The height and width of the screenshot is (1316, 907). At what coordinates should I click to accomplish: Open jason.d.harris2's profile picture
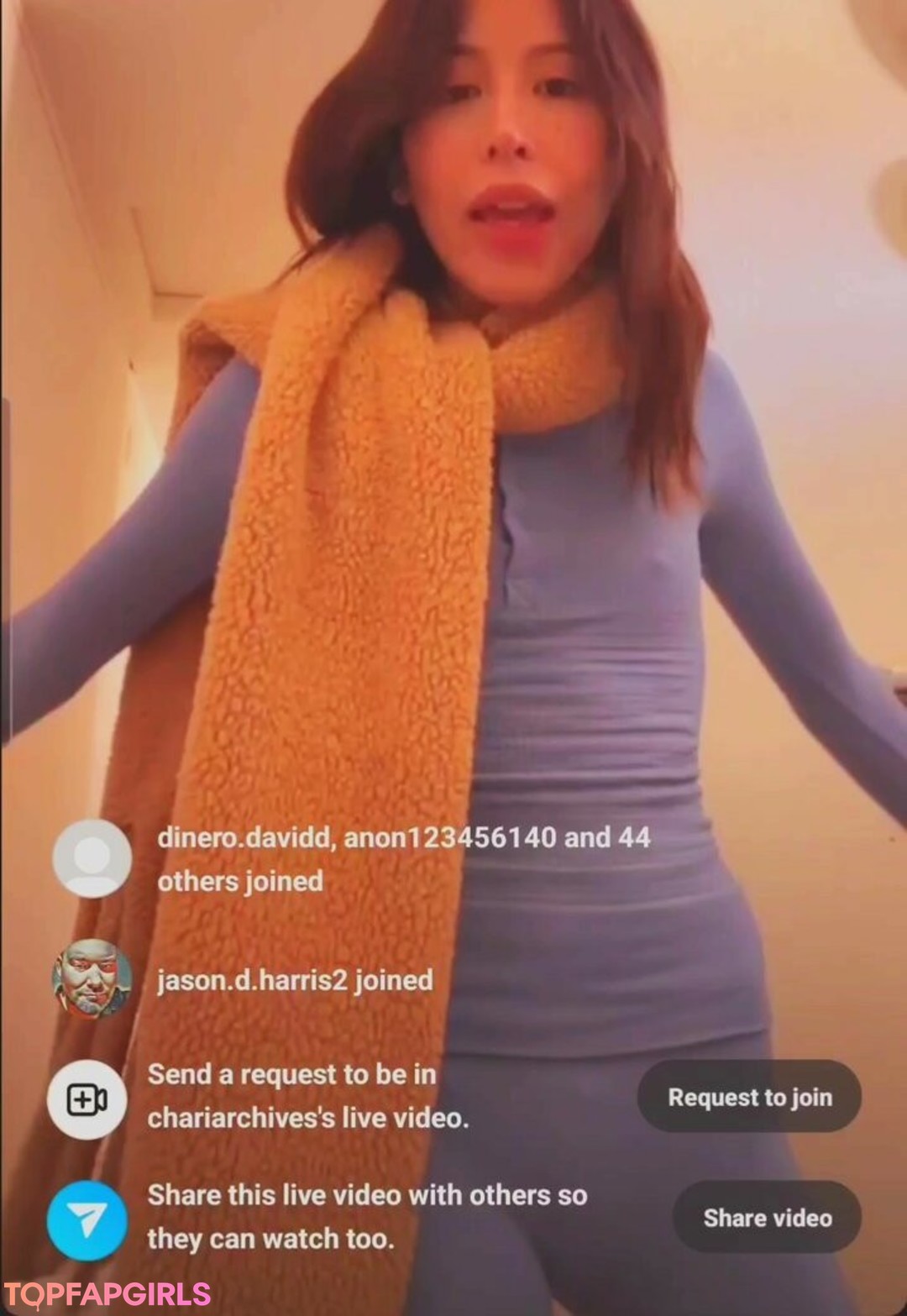tap(92, 979)
